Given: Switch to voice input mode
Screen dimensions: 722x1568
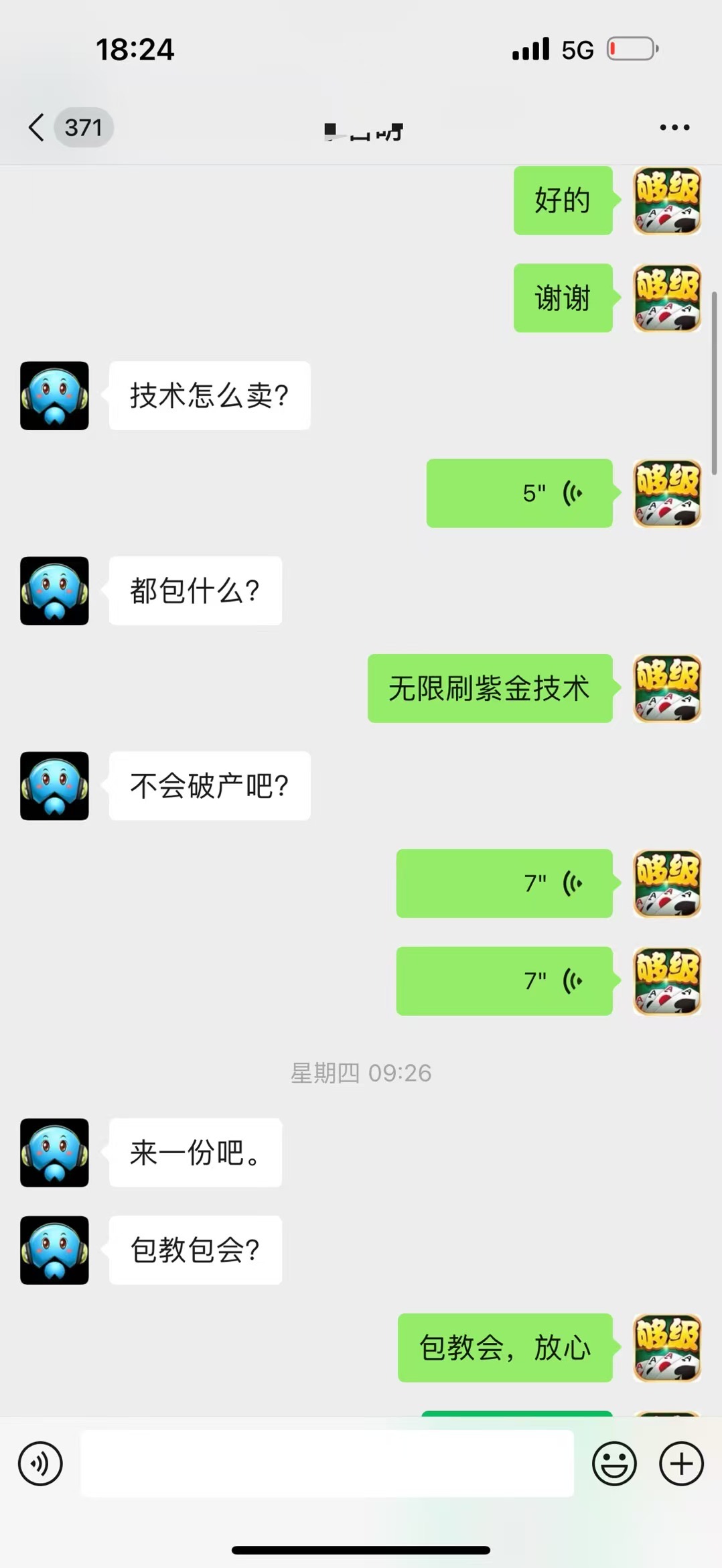Looking at the screenshot, I should pyautogui.click(x=40, y=1463).
